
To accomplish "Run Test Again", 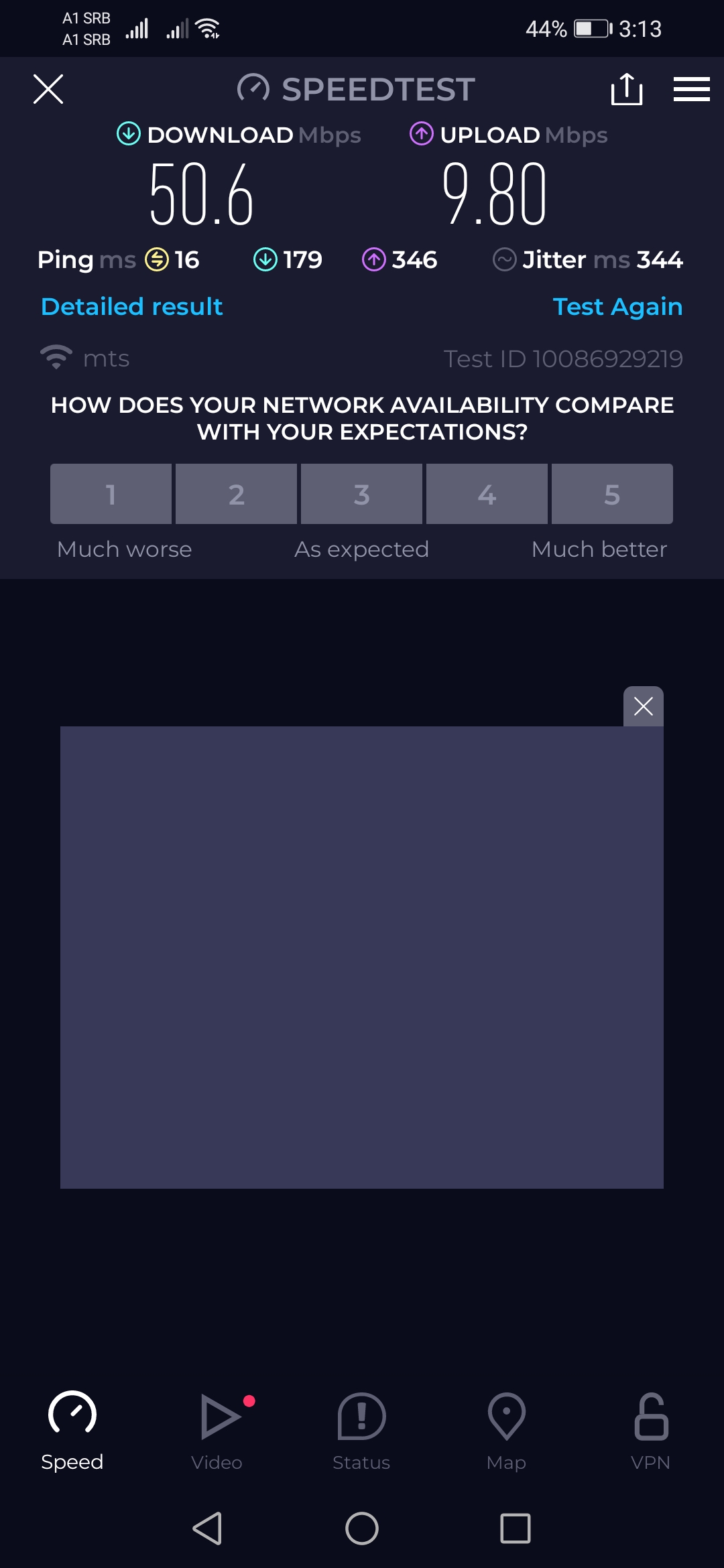I will pyautogui.click(x=617, y=307).
